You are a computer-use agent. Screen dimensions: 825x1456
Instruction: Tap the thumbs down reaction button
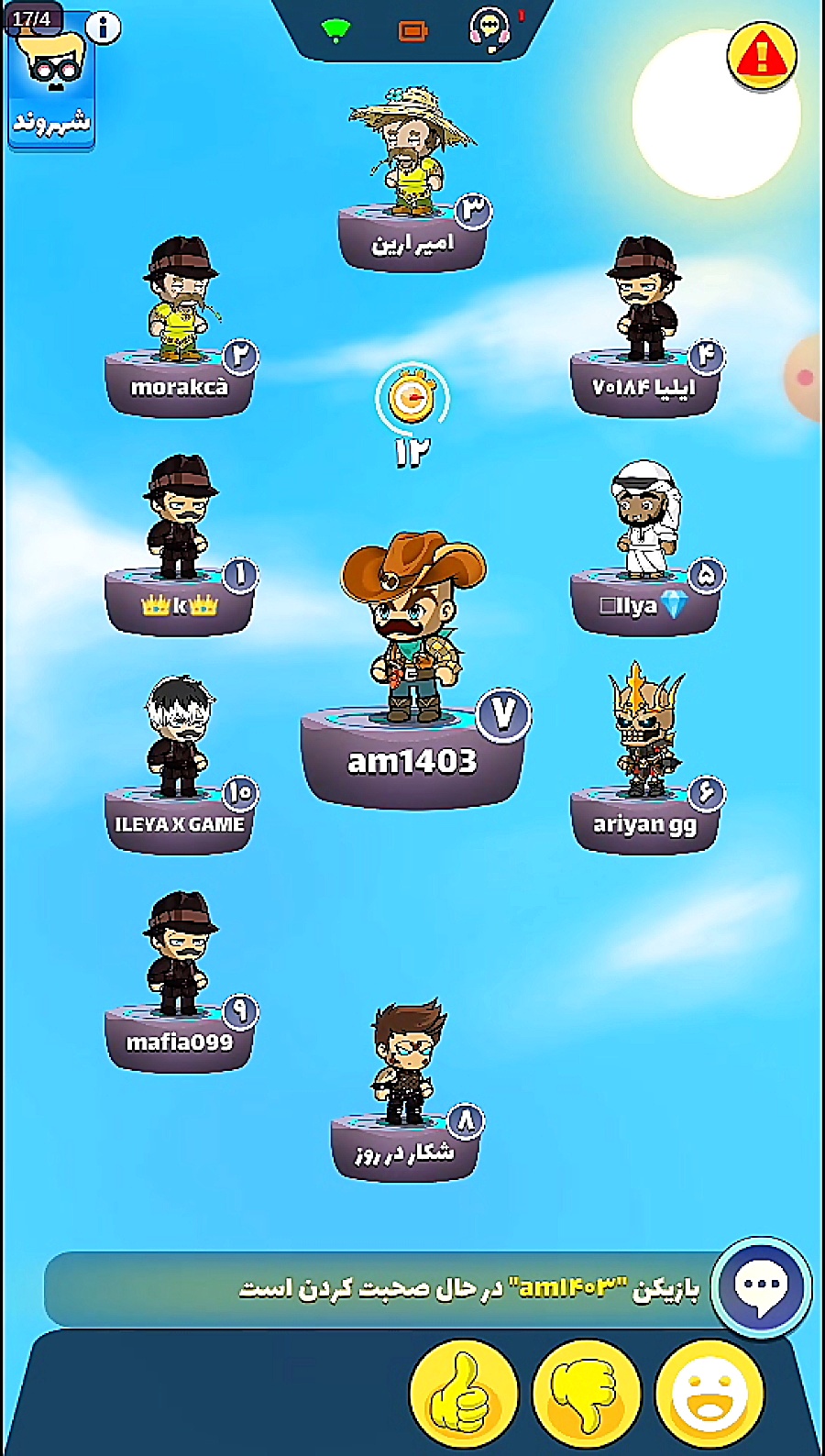coord(586,1394)
